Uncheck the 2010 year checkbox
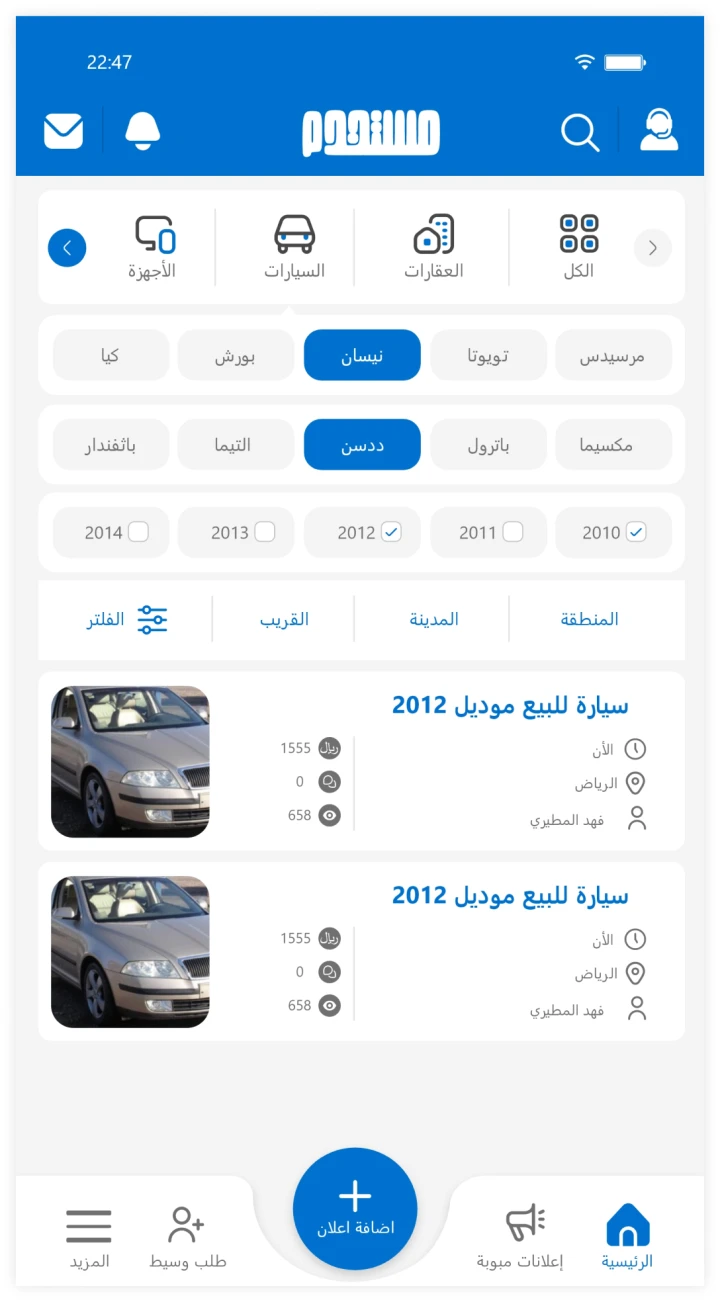This screenshot has height=1302, width=720. [636, 532]
